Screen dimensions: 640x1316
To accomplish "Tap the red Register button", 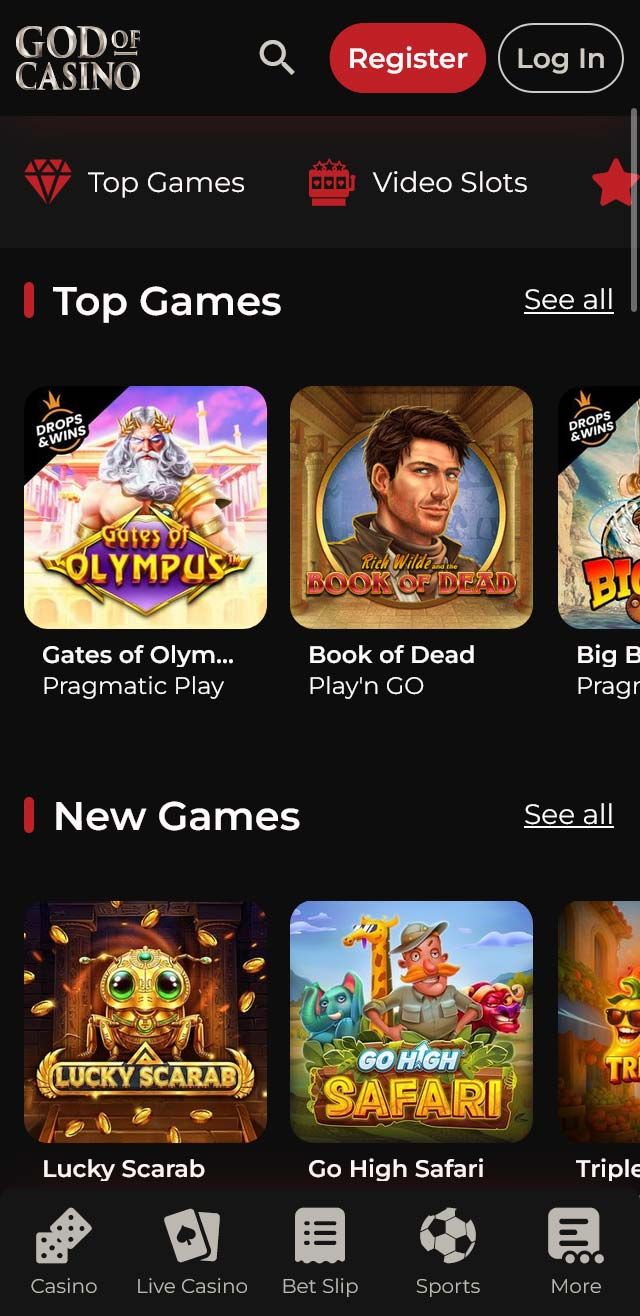I will 407,58.
